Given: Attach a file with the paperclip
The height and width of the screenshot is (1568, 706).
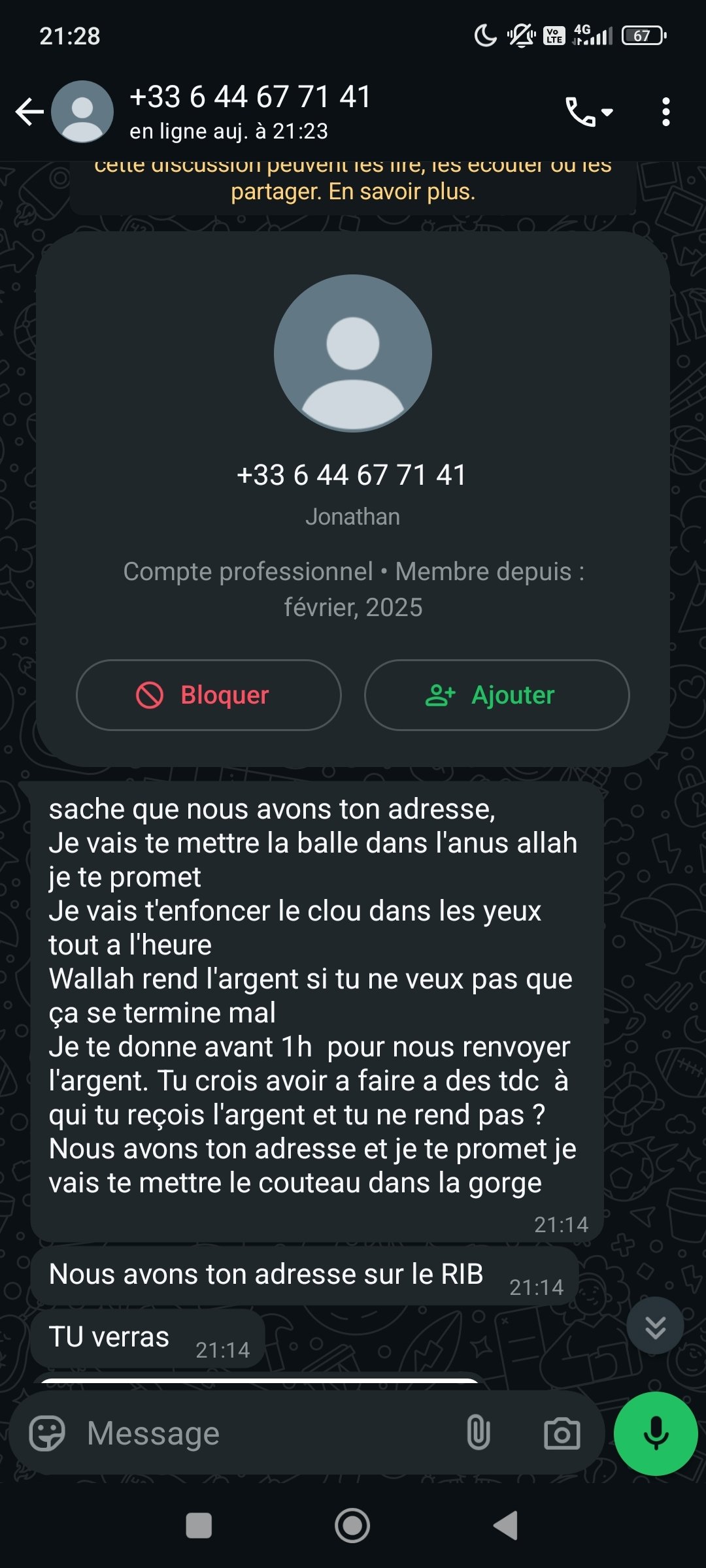Looking at the screenshot, I should pyautogui.click(x=479, y=1433).
